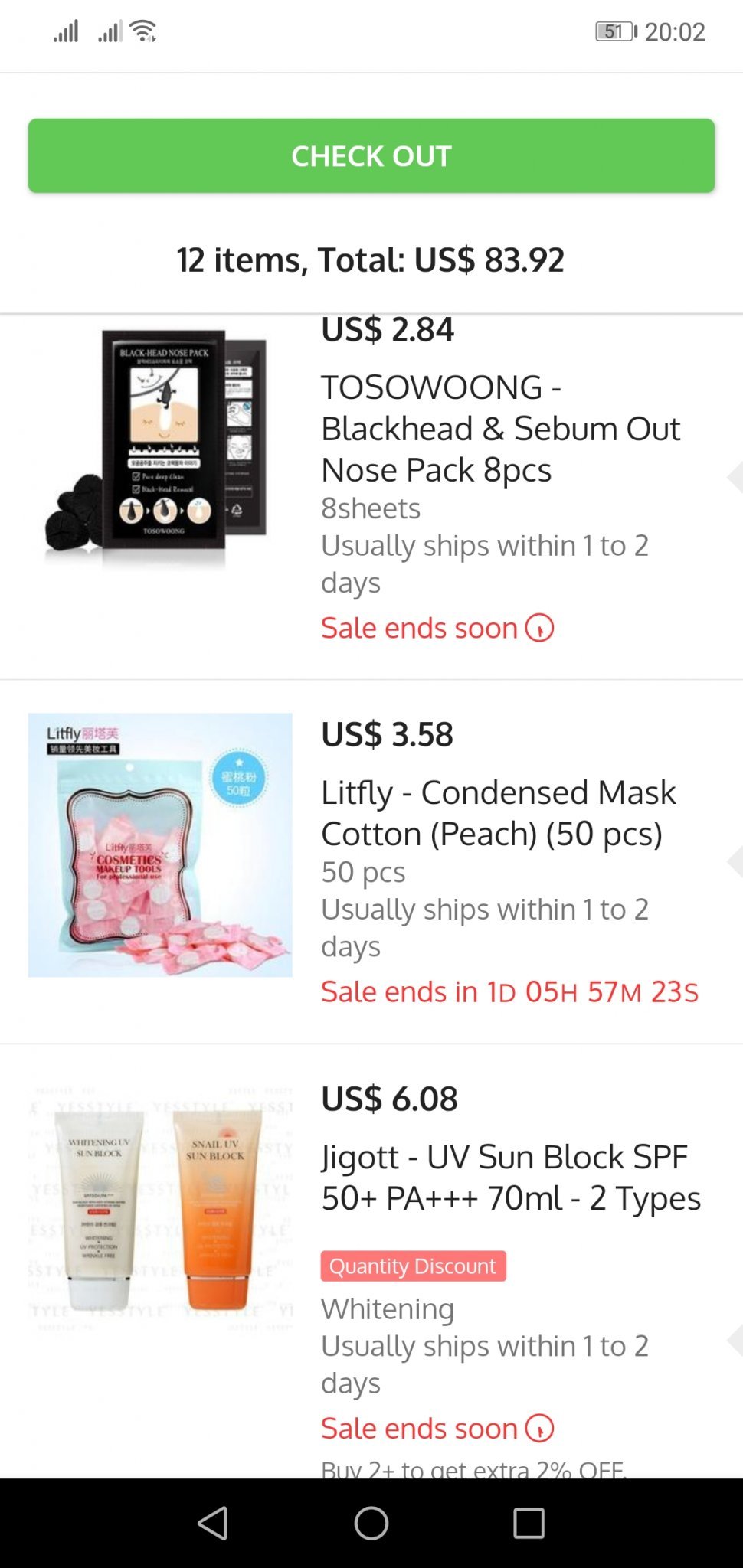743x1568 pixels.
Task: Reveal side actions arrow on Litfly row
Action: coord(734,861)
